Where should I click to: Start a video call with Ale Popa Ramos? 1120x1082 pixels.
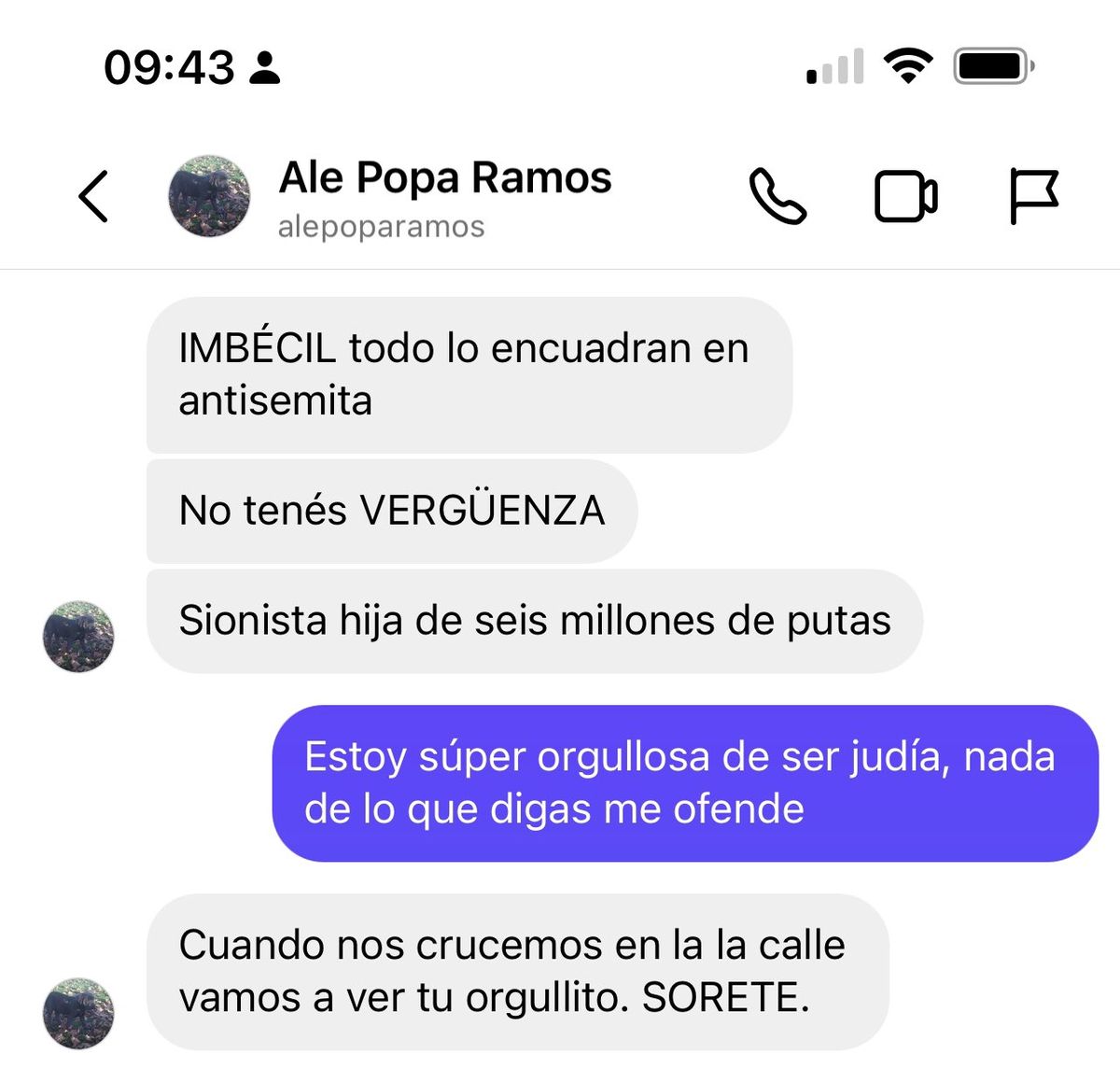click(x=905, y=197)
